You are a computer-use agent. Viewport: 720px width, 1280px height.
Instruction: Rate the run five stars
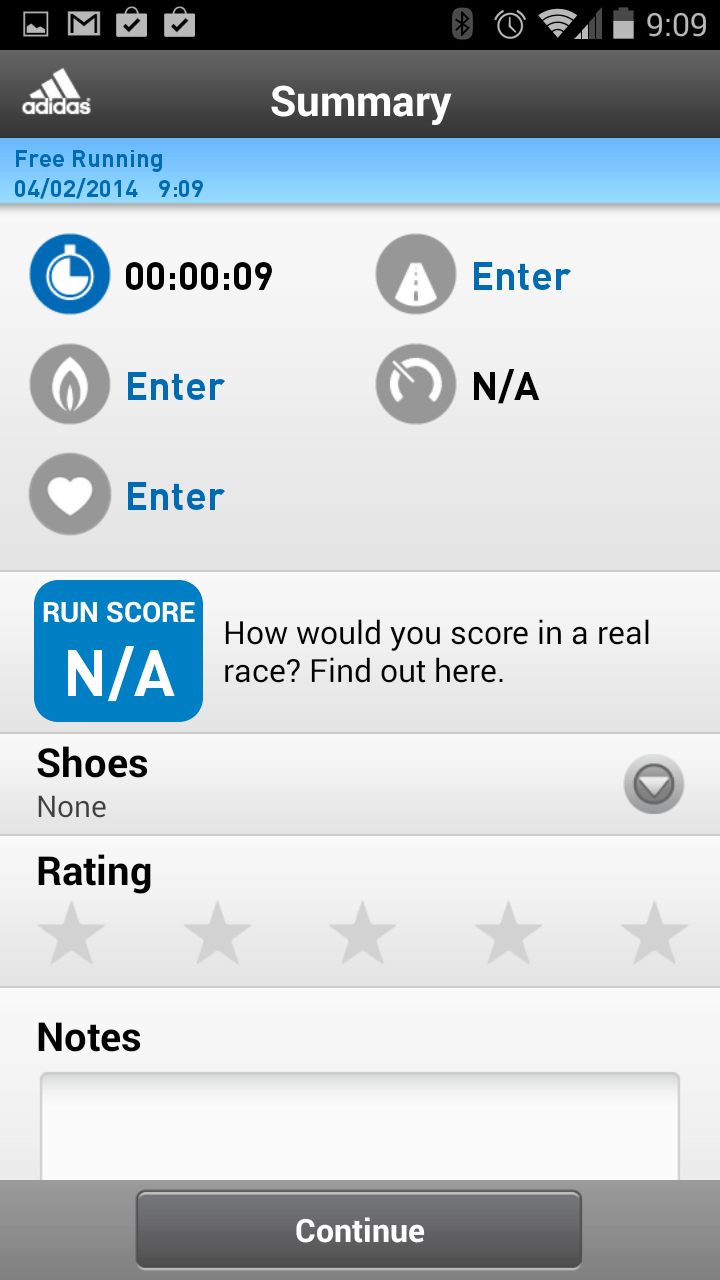tap(654, 933)
